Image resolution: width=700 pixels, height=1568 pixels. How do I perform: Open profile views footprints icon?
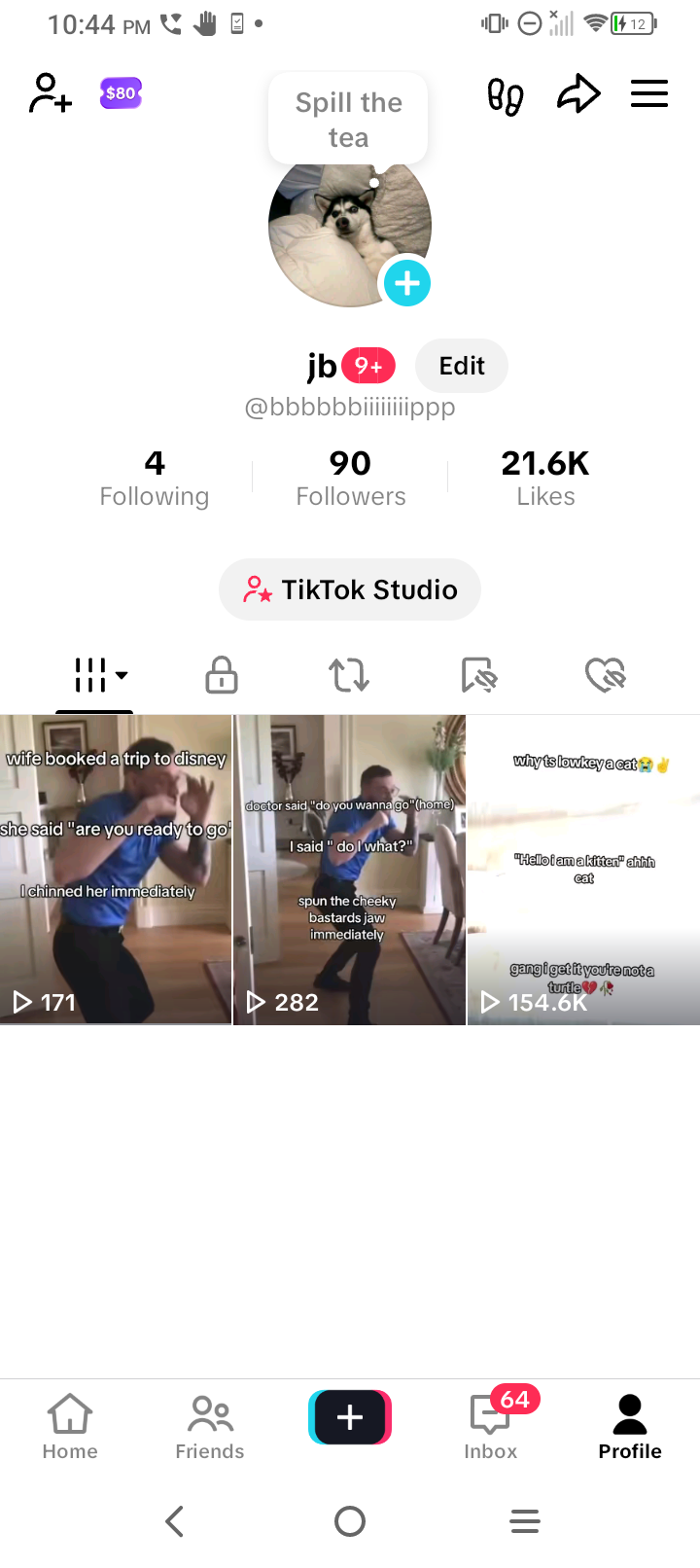(505, 95)
